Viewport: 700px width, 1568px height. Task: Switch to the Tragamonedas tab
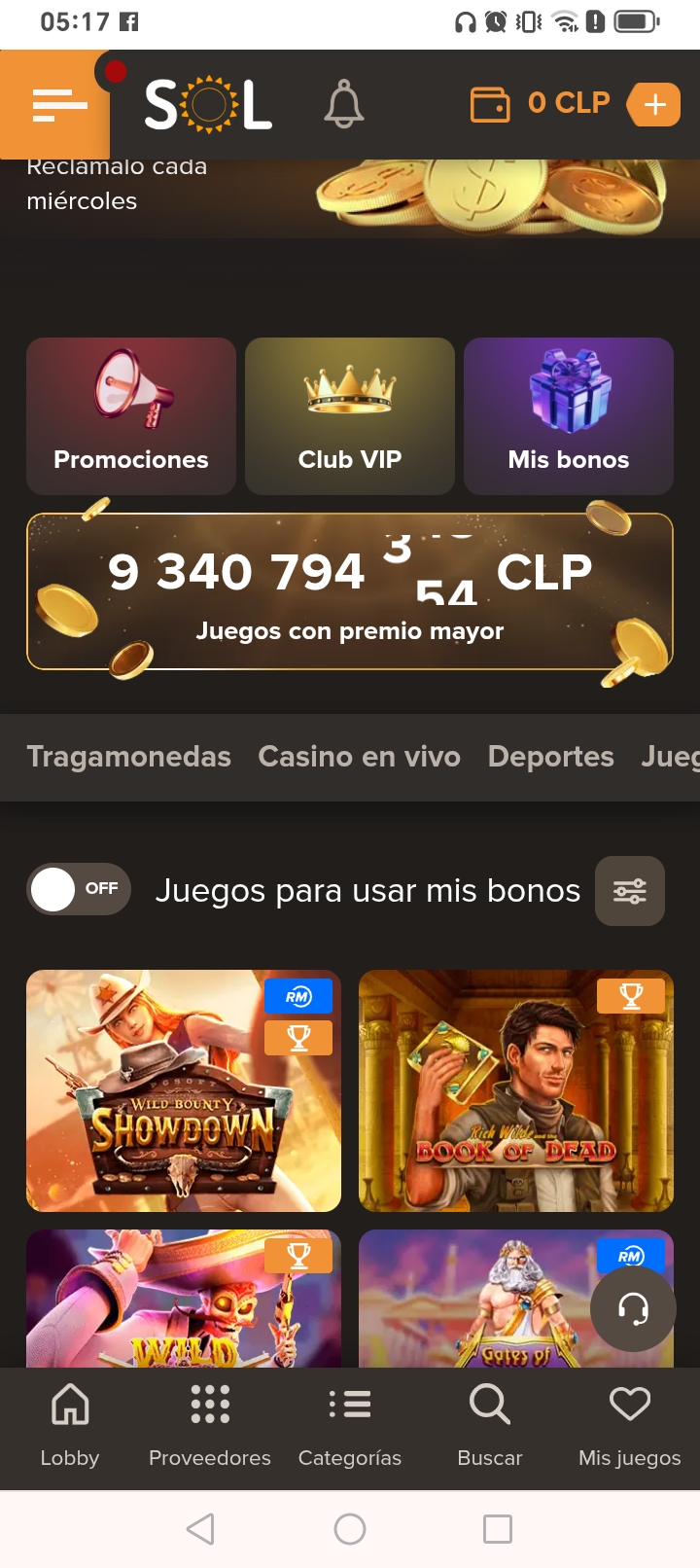click(128, 757)
